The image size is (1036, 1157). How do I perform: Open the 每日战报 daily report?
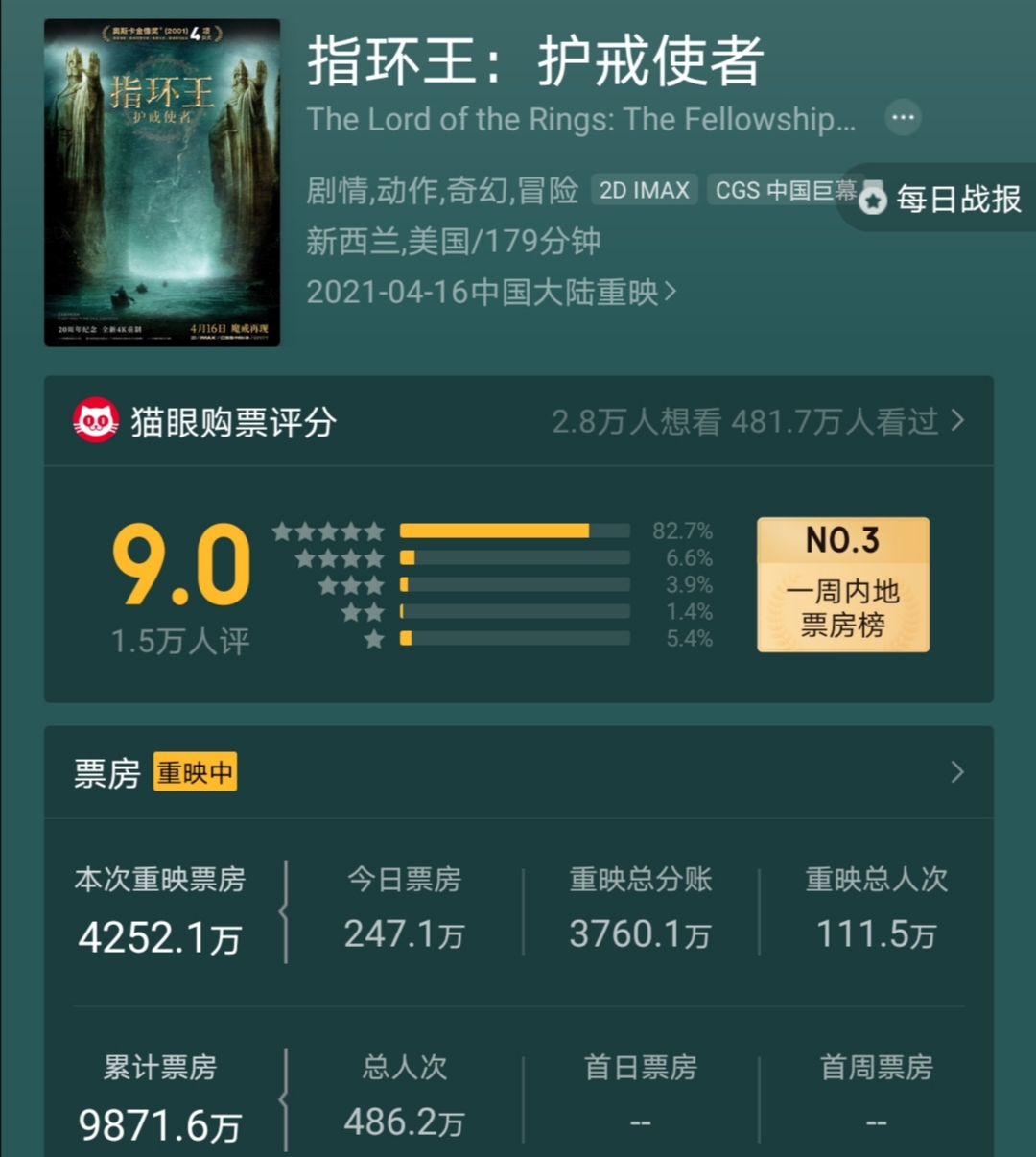click(942, 200)
